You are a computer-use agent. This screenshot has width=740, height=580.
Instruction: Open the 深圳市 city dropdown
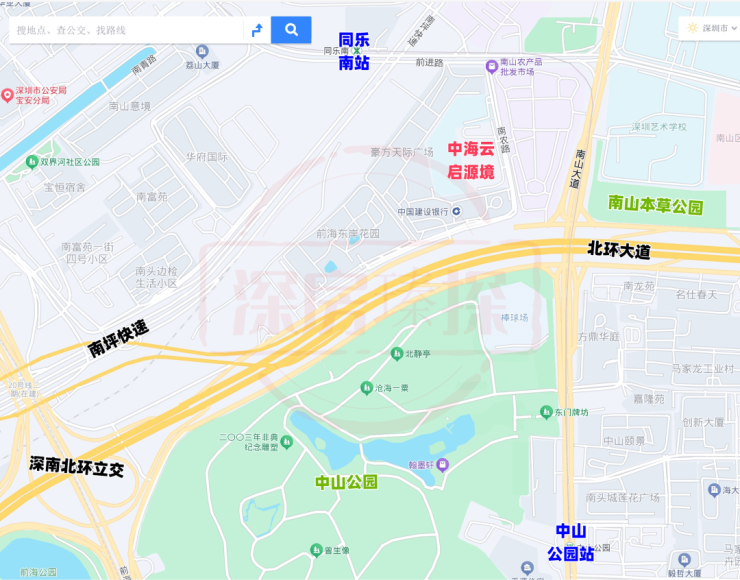coord(710,29)
